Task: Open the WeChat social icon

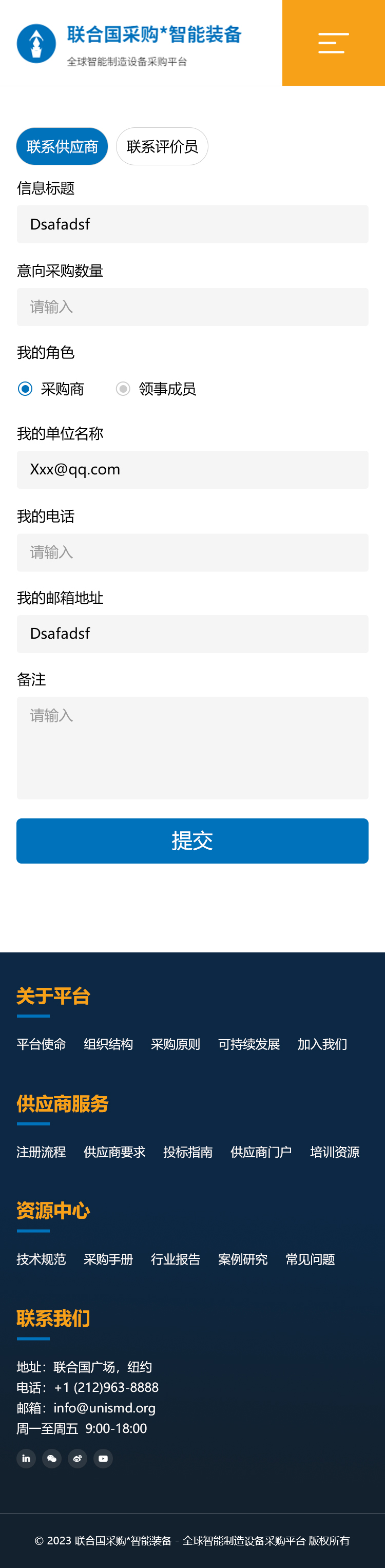Action: tap(52, 1459)
